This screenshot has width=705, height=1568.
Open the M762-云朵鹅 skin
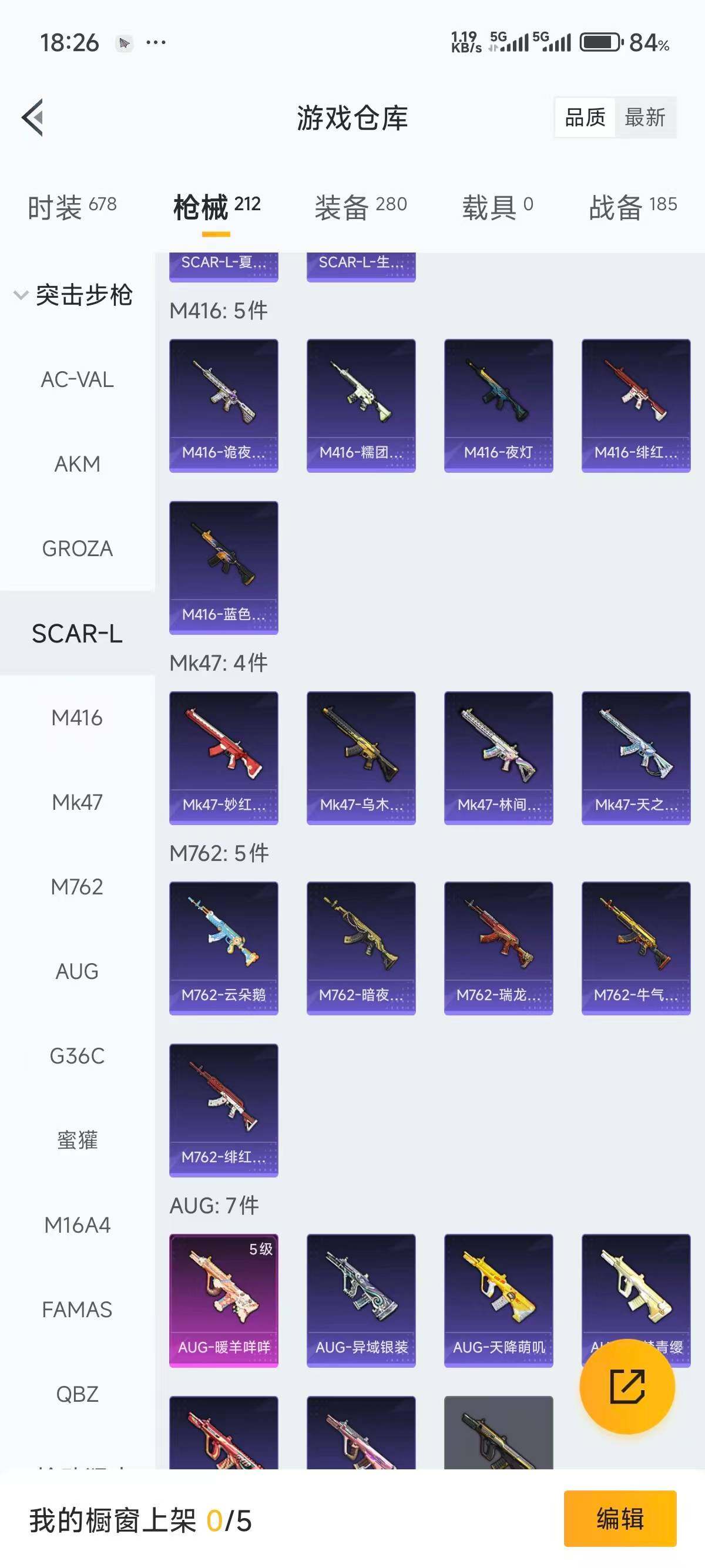[x=223, y=948]
